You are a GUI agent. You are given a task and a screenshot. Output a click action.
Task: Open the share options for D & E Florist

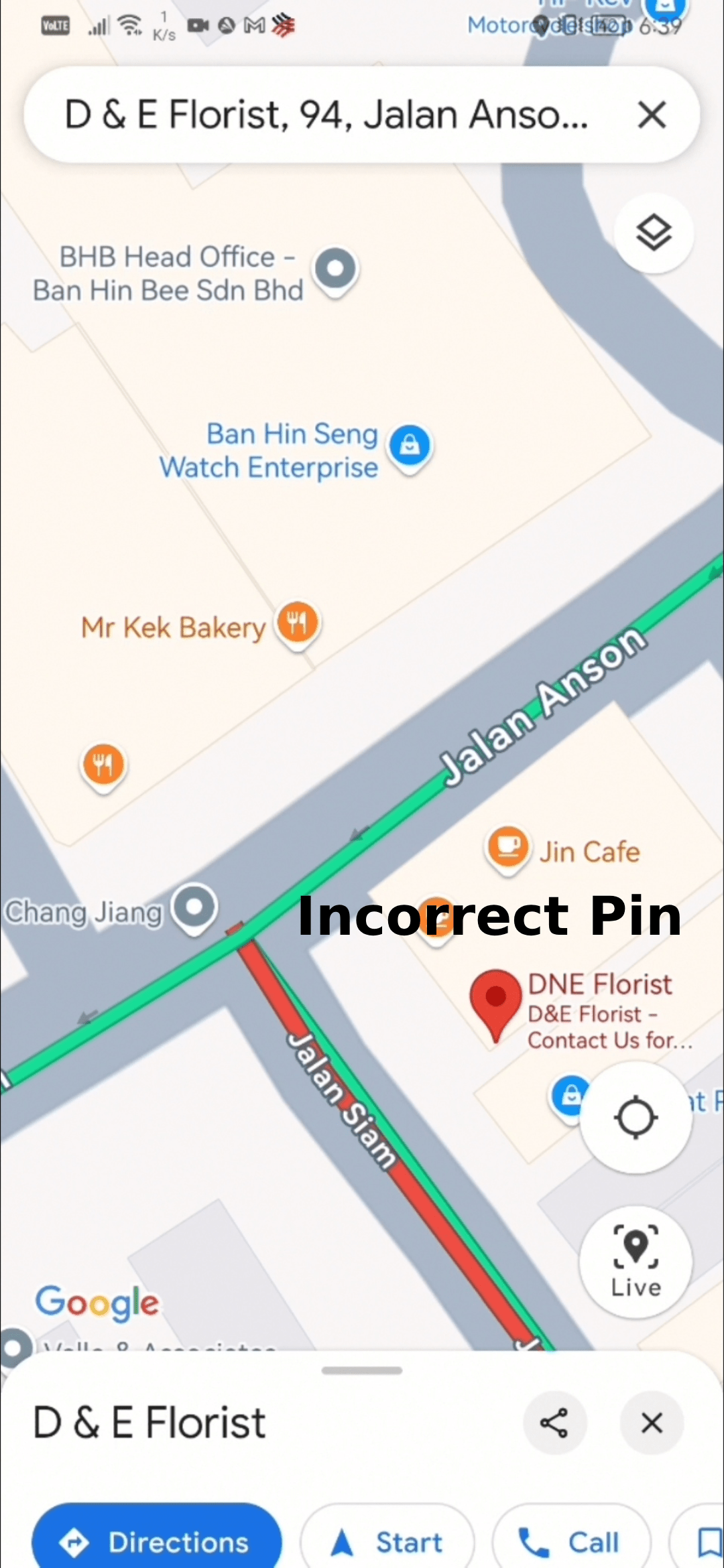(x=555, y=1423)
